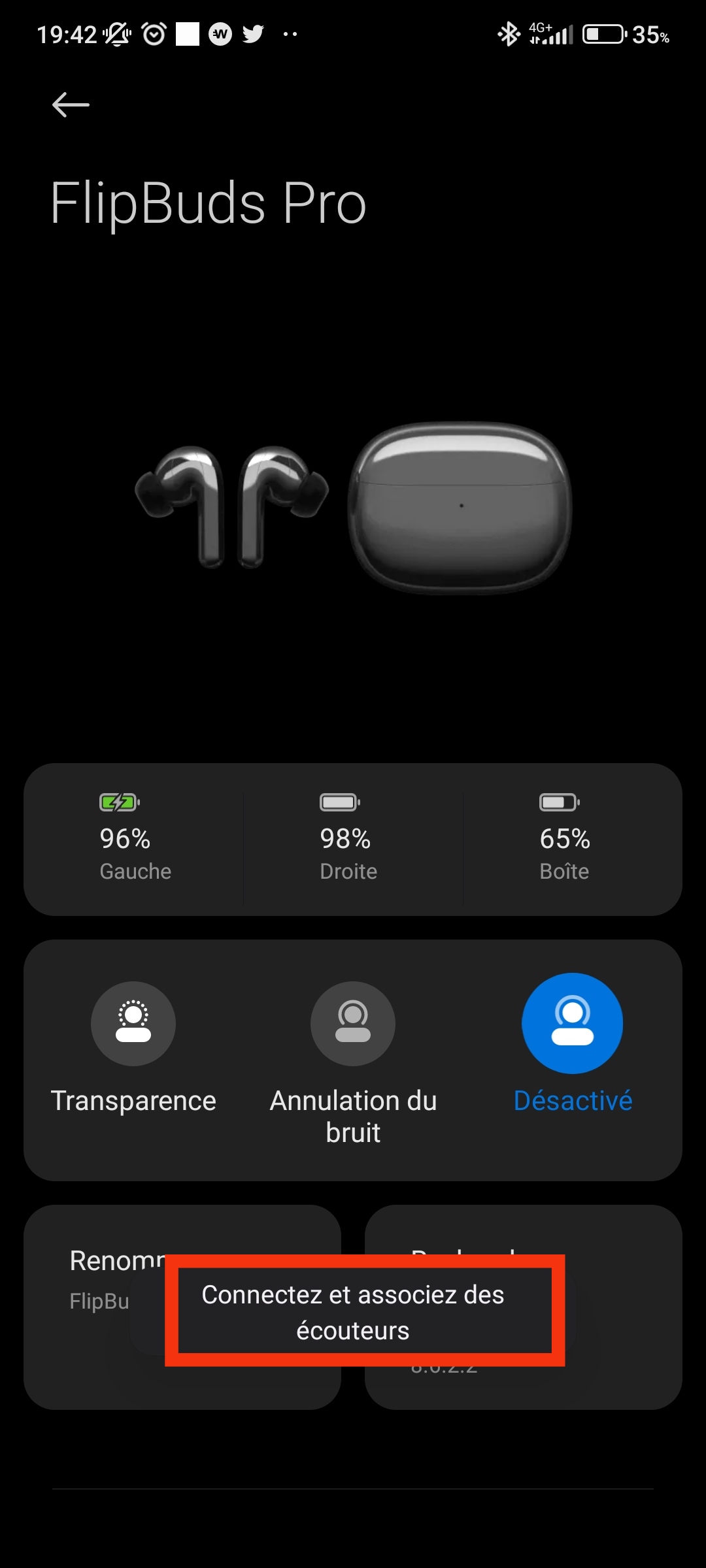Enable Annulation du bruit mode

point(353,1024)
